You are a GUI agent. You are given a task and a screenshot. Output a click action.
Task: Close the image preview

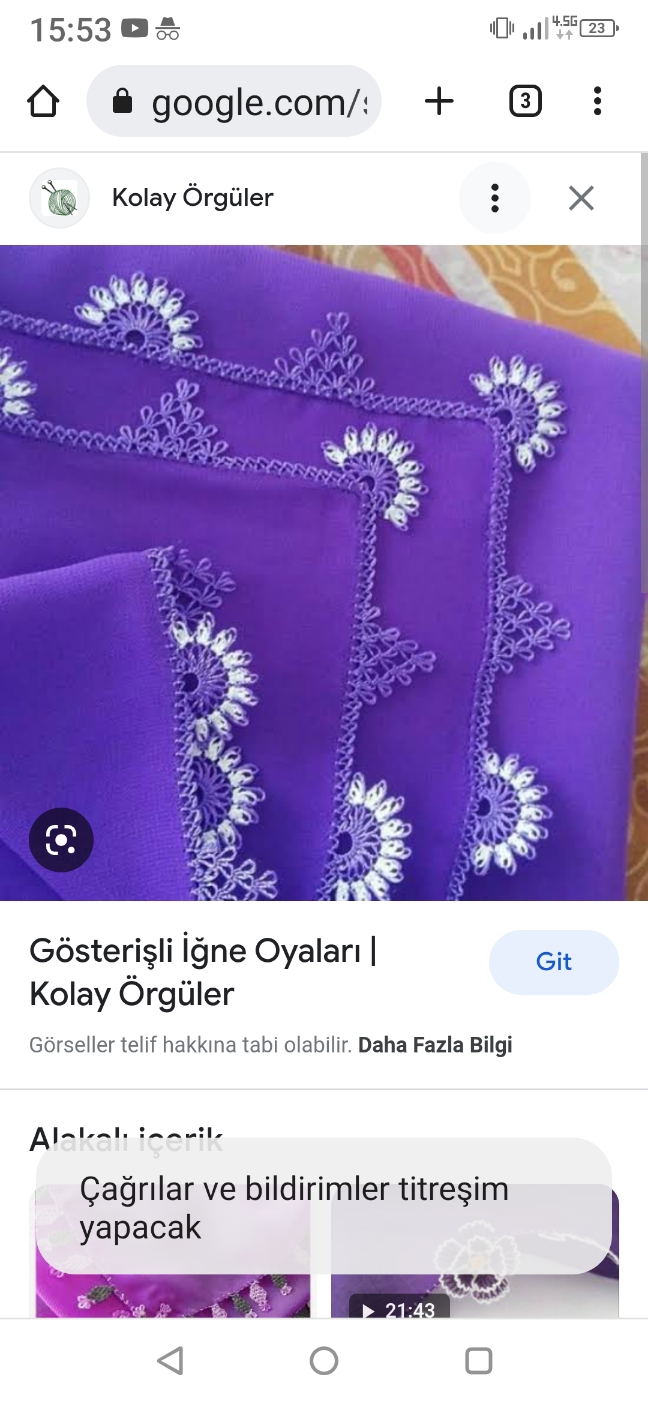point(581,198)
